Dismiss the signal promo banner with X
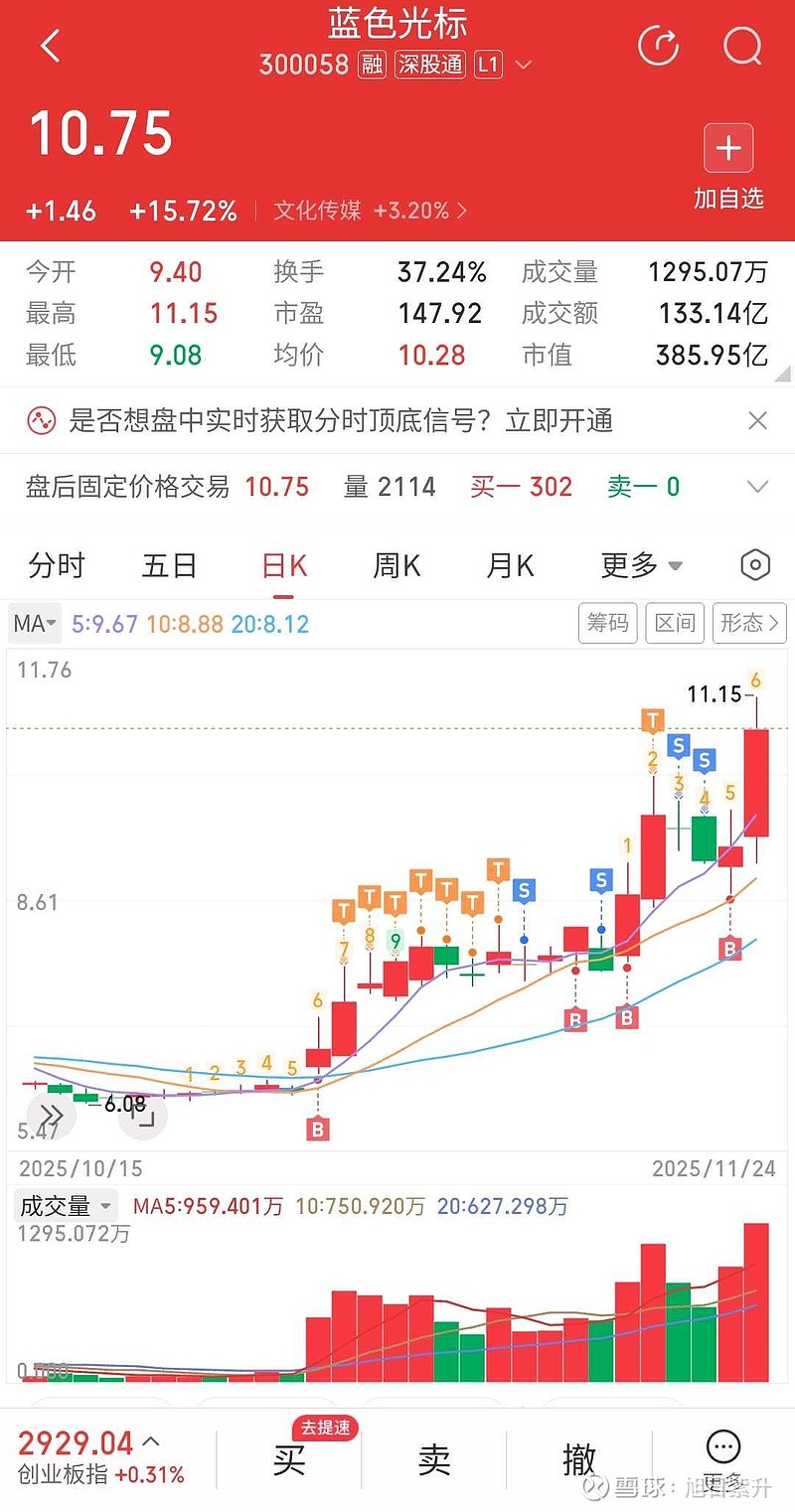The width and height of the screenshot is (795, 1512). (757, 420)
